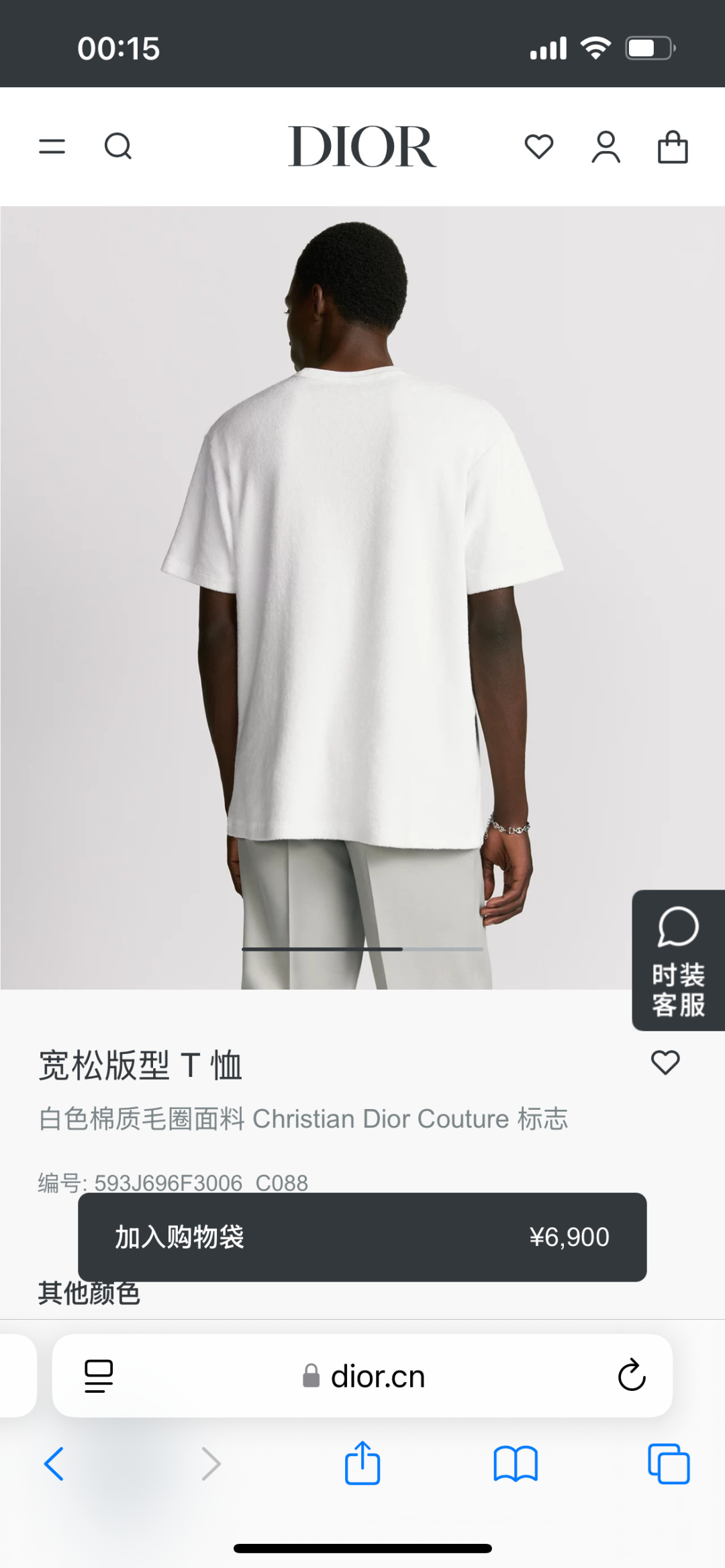Viewport: 725px width, 1568px height.
Task: Open Safari bookmarks
Action: tap(516, 1463)
